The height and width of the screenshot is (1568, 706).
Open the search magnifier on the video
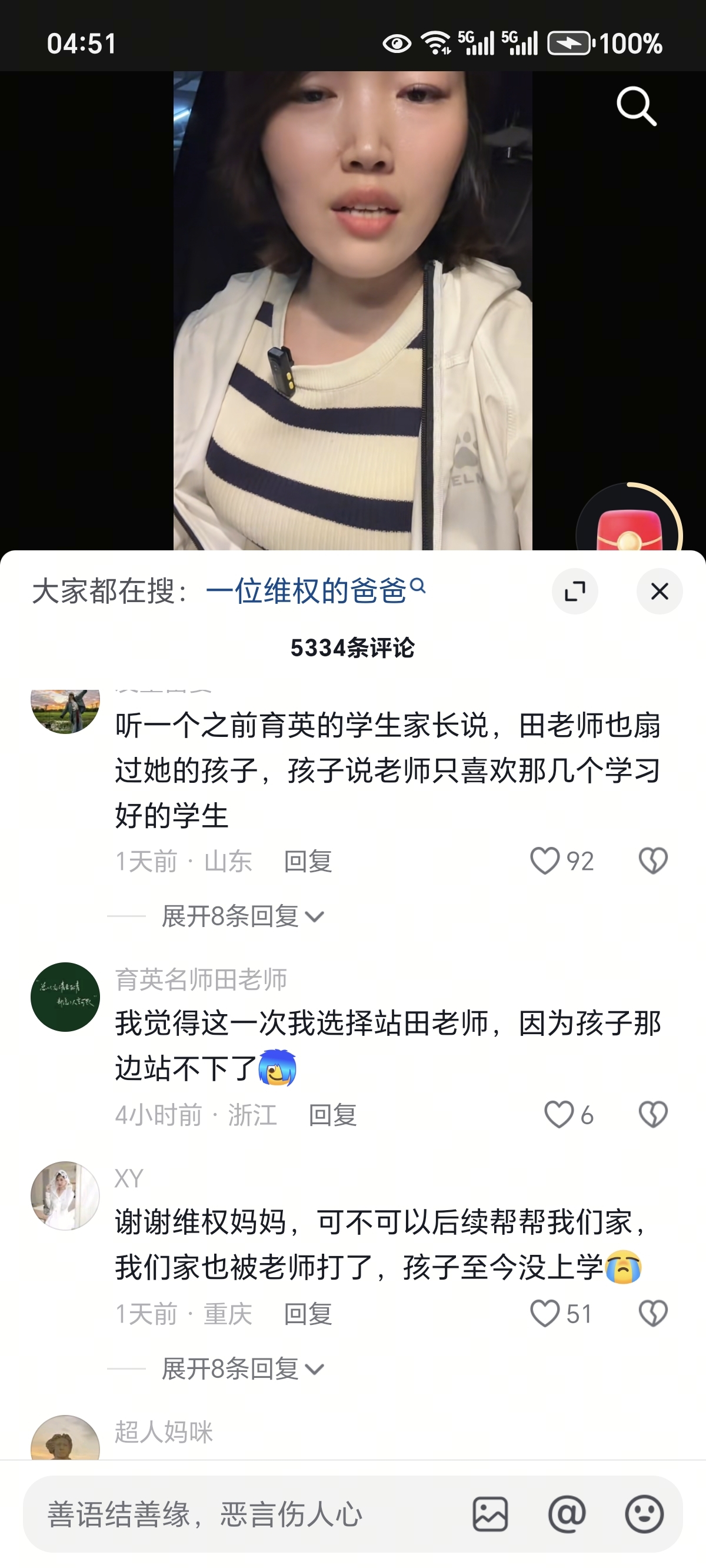[x=636, y=106]
